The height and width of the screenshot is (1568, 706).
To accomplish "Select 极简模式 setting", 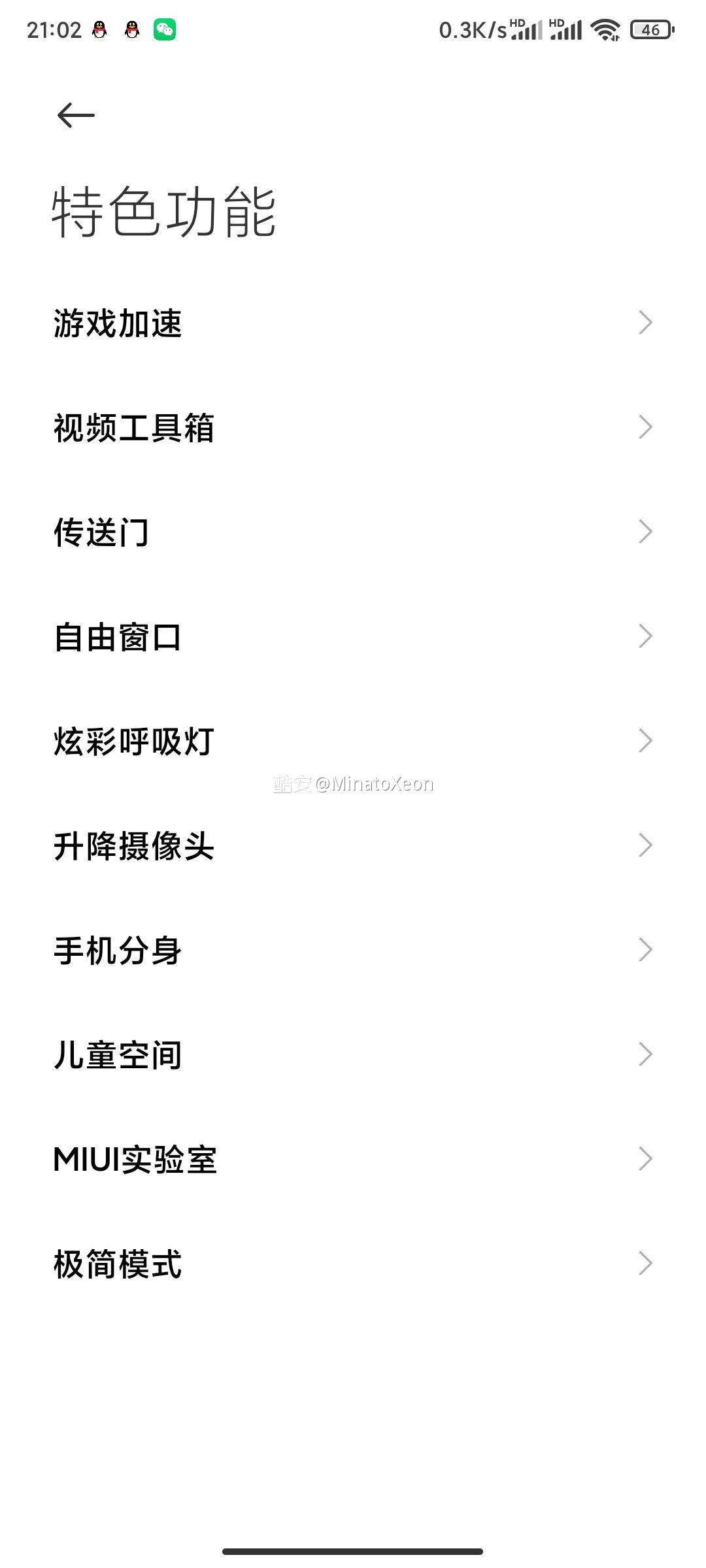I will click(353, 1264).
